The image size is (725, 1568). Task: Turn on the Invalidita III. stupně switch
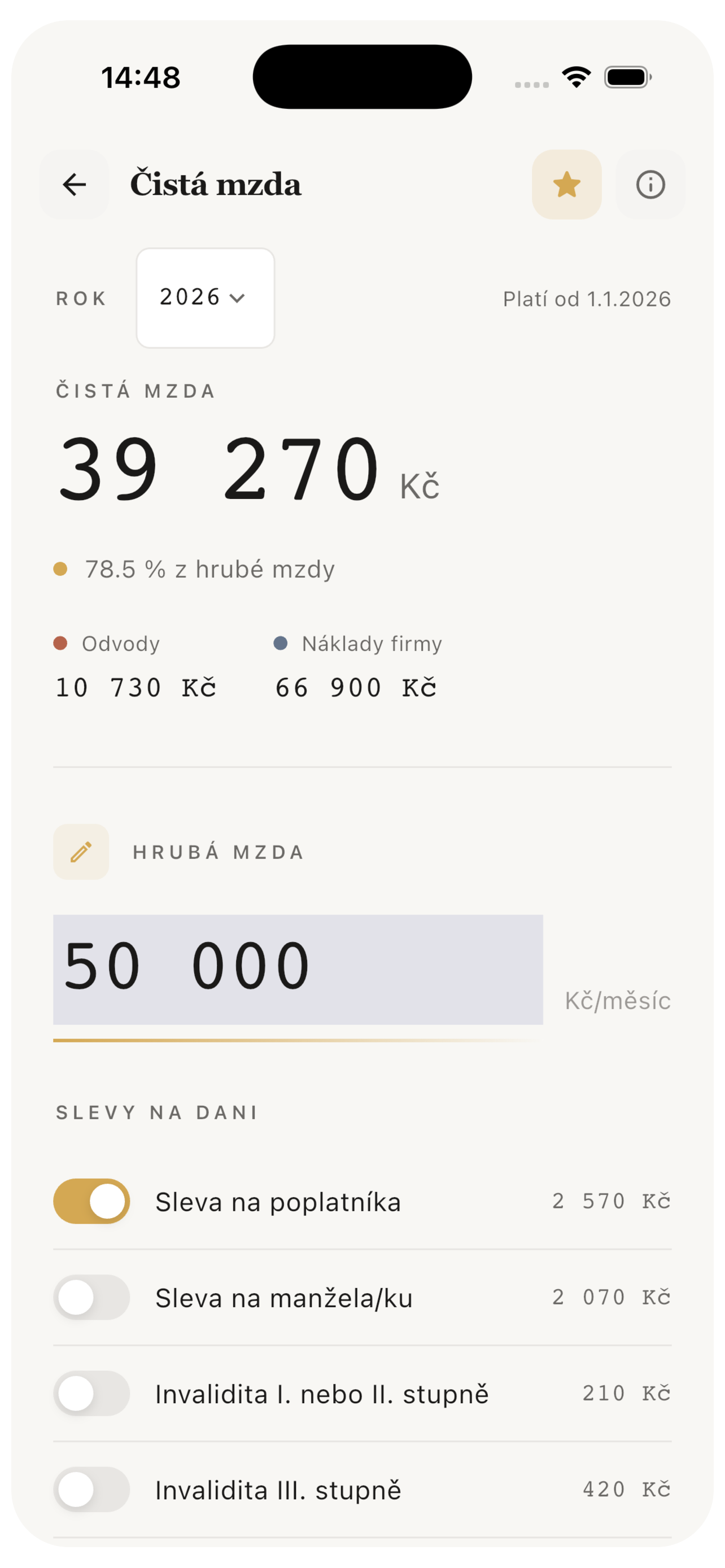[90, 1490]
